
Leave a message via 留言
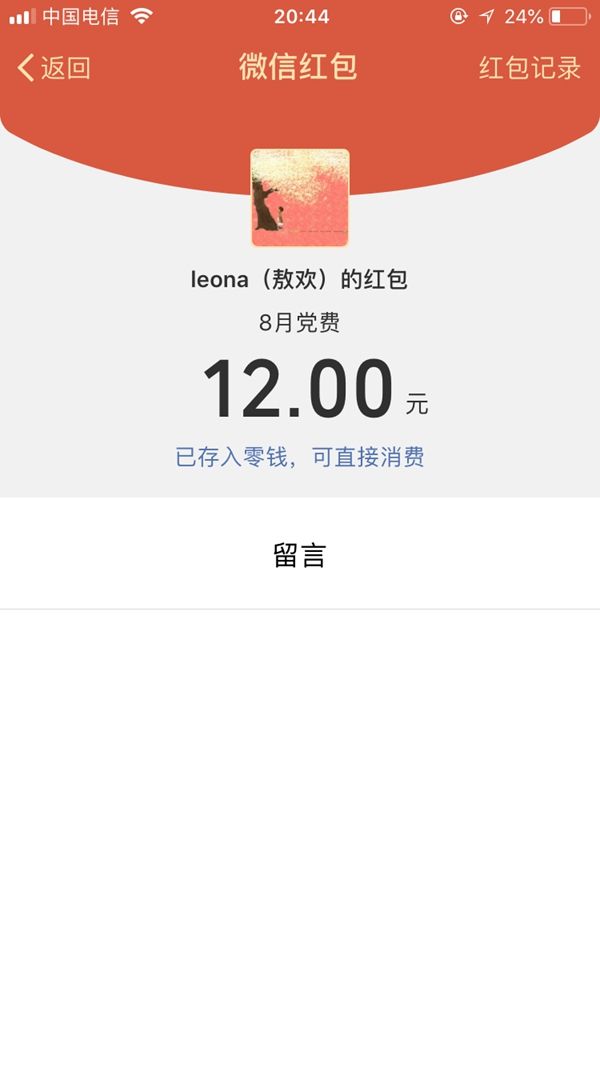pos(300,555)
